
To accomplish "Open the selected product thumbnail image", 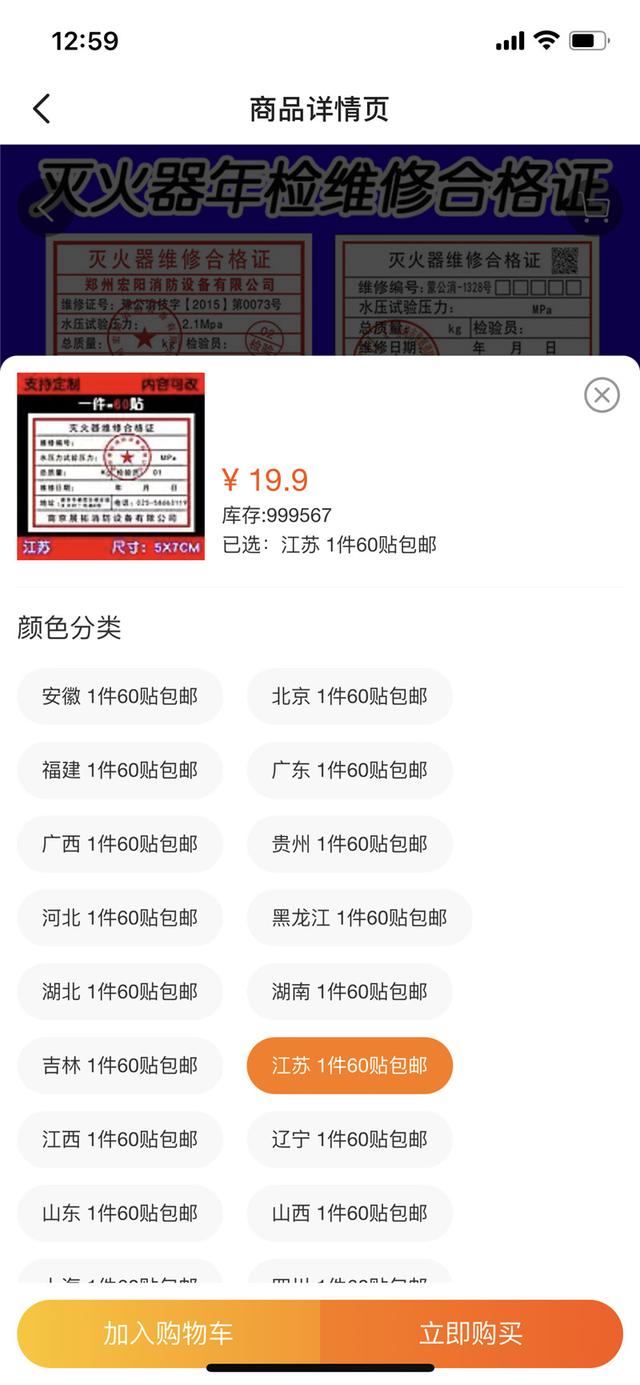I will tap(111, 466).
